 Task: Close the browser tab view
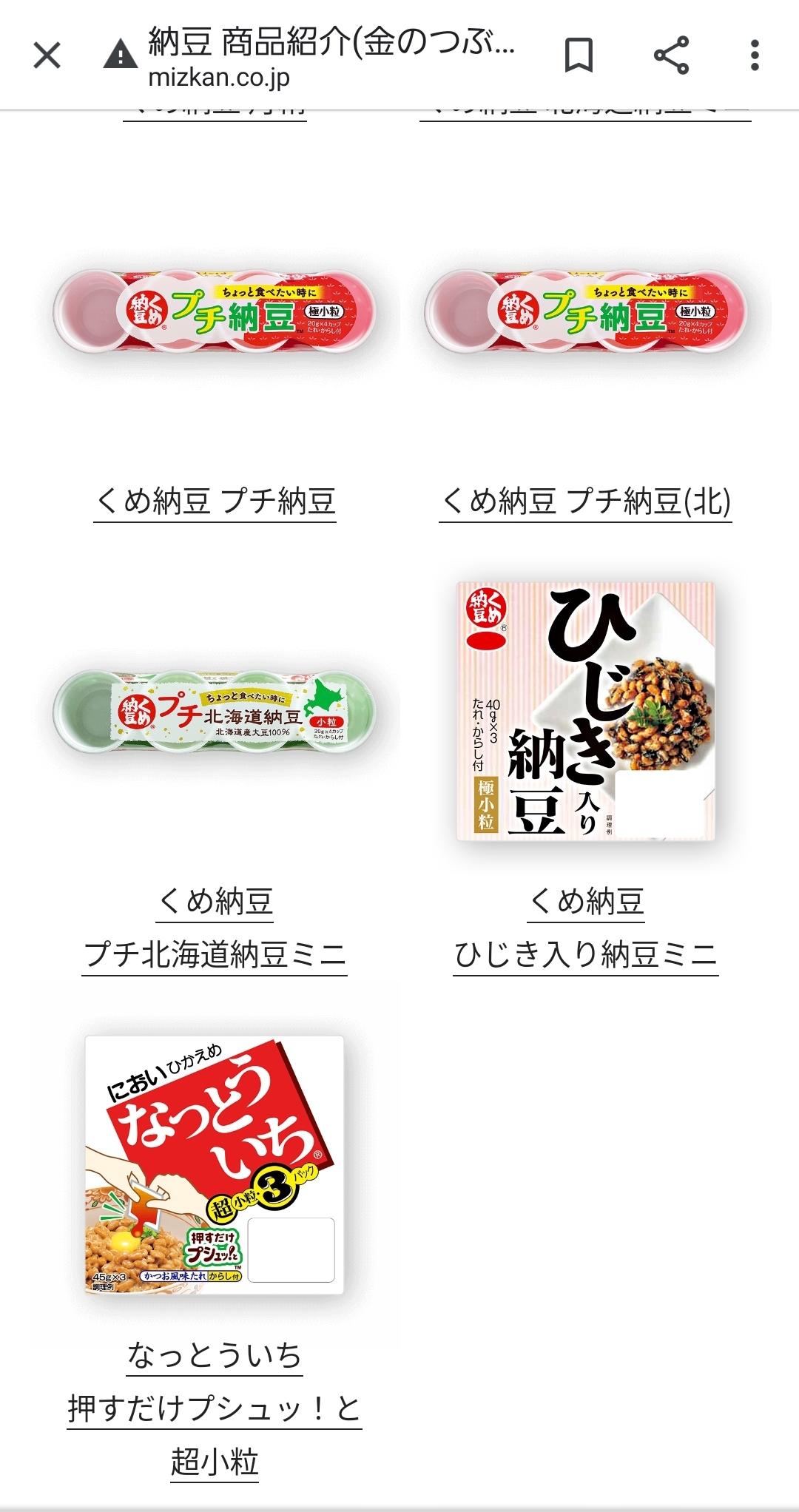[x=47, y=55]
